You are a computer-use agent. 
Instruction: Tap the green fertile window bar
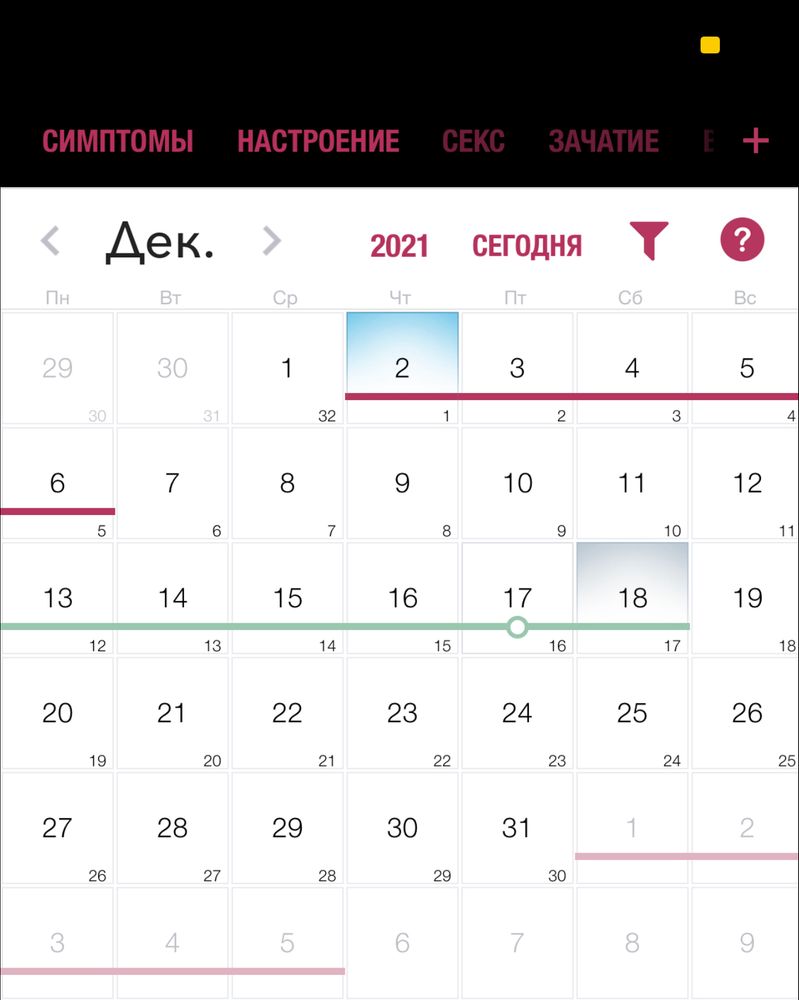click(250, 627)
